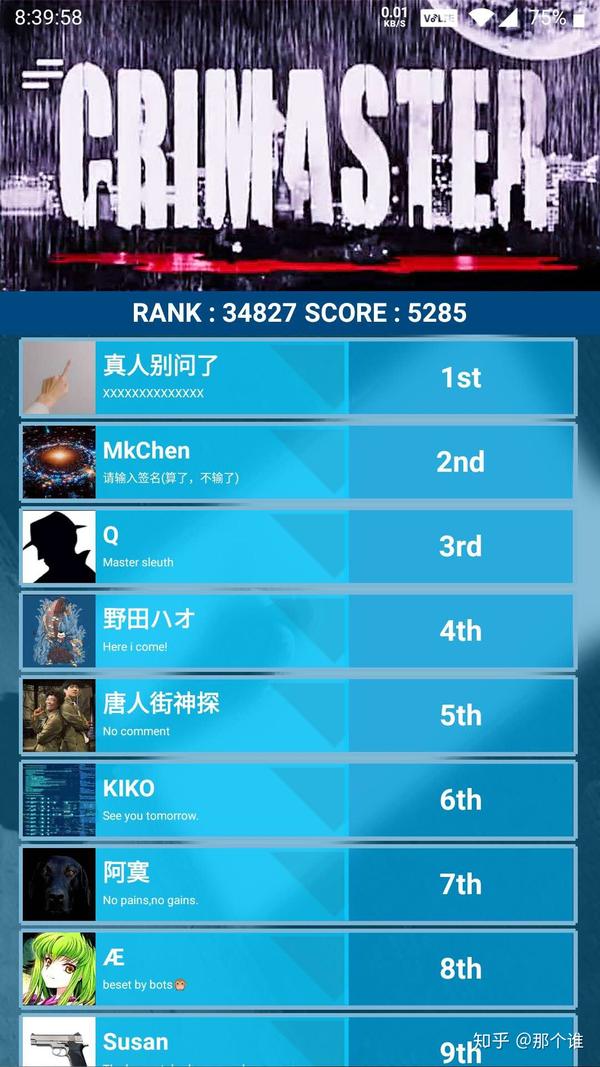Open Susan's 9th place row
This screenshot has height=1067, width=600.
tap(298, 1045)
